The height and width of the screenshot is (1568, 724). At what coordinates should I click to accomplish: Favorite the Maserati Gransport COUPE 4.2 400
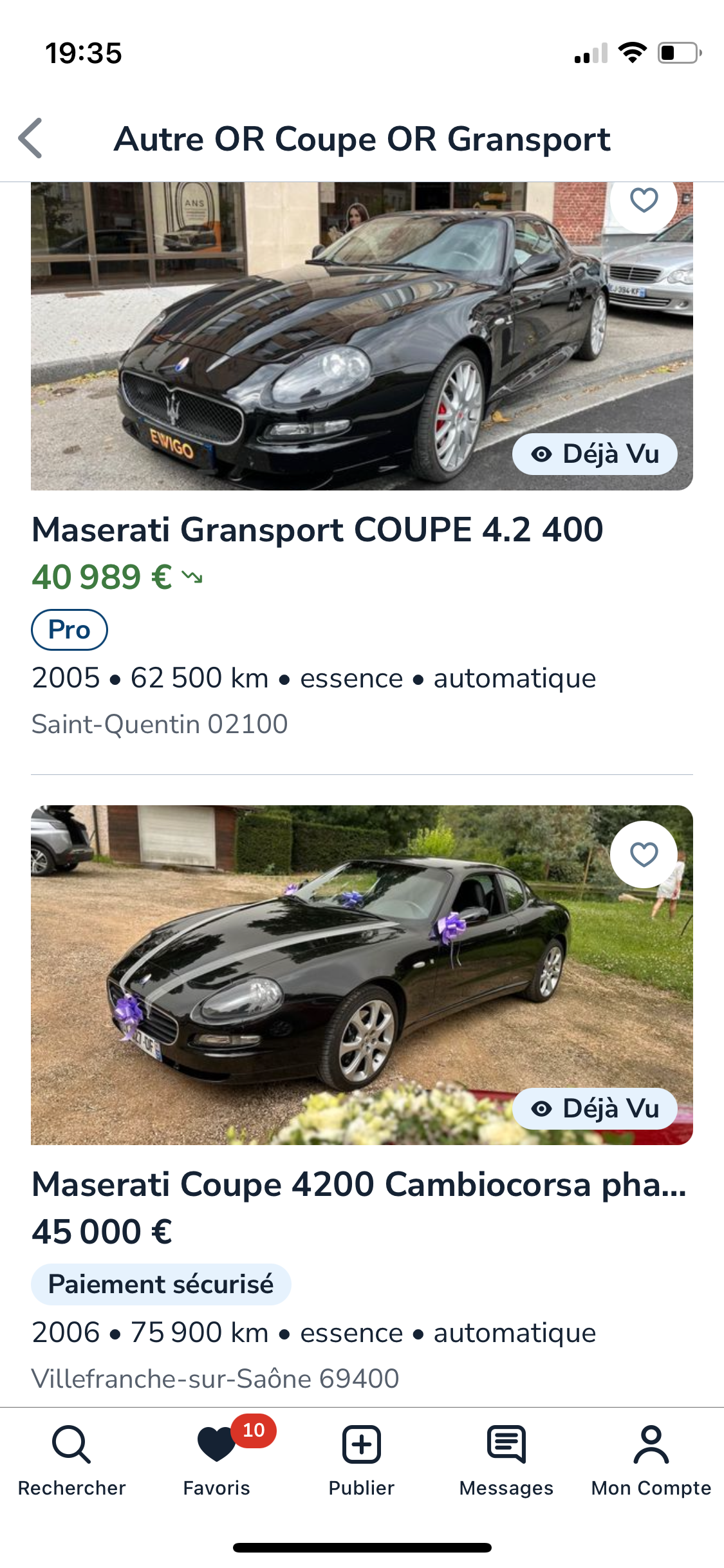point(644,200)
